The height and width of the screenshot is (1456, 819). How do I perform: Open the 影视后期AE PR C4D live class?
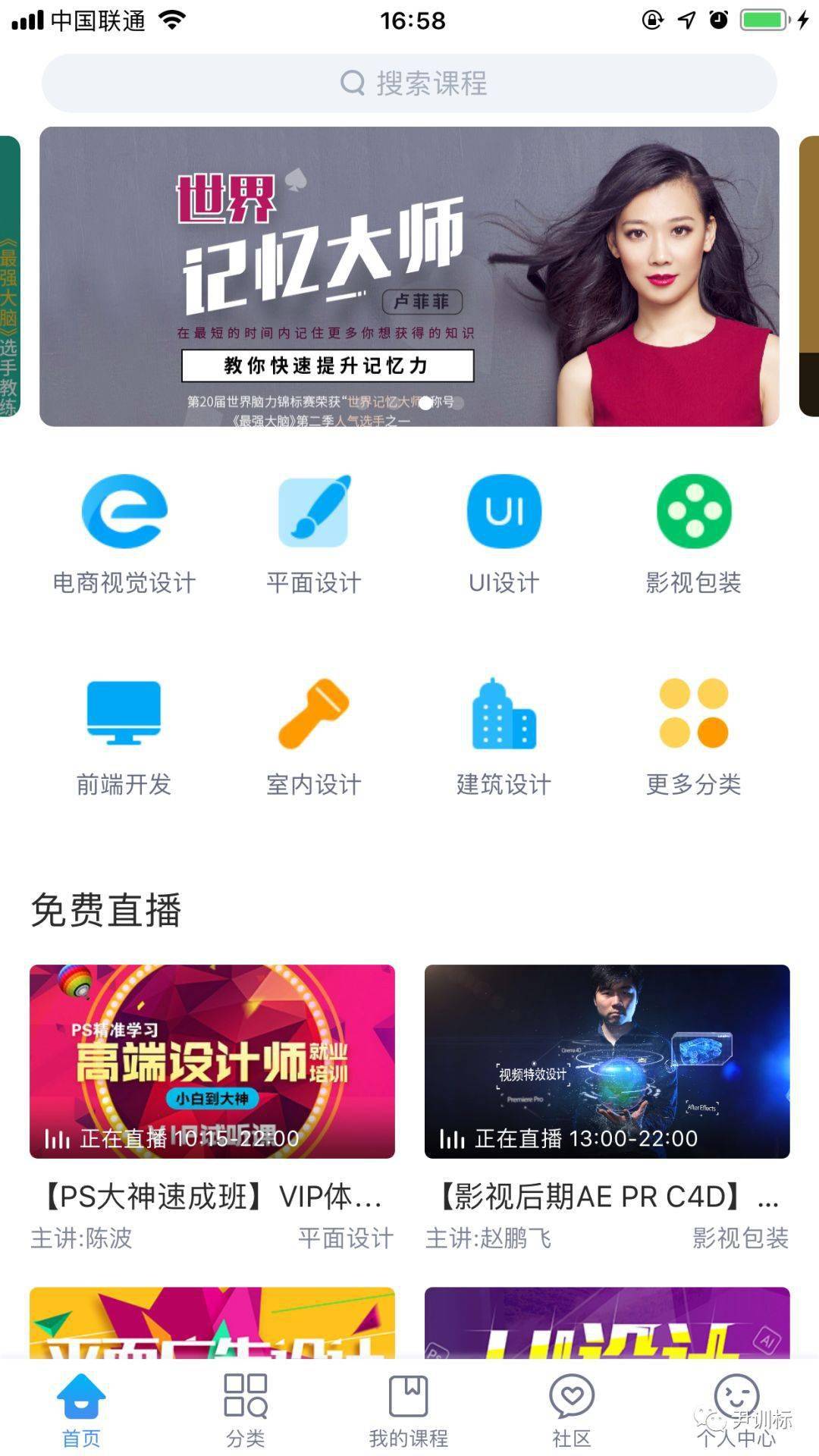607,1062
